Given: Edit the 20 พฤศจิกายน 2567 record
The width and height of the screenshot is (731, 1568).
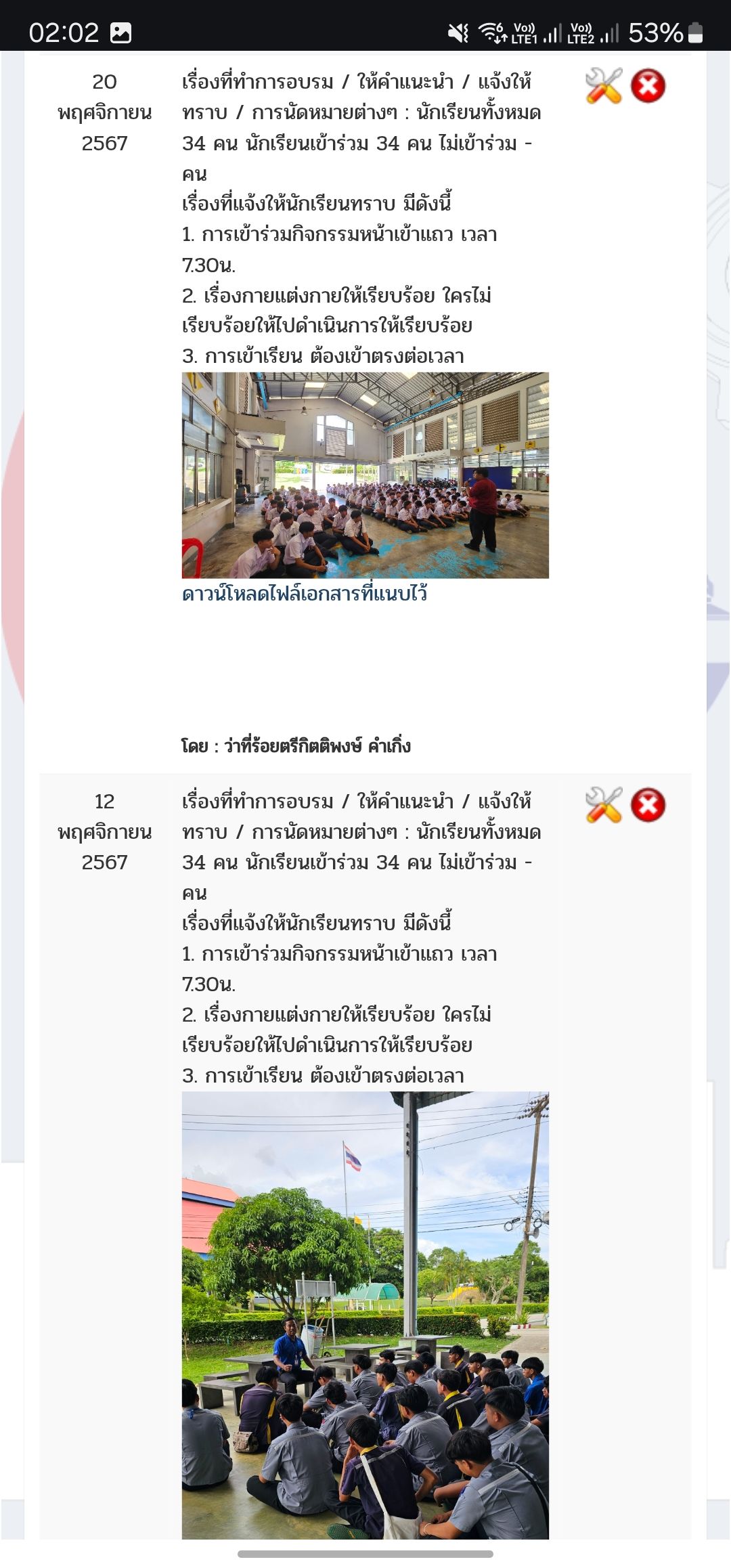Looking at the screenshot, I should (x=603, y=86).
